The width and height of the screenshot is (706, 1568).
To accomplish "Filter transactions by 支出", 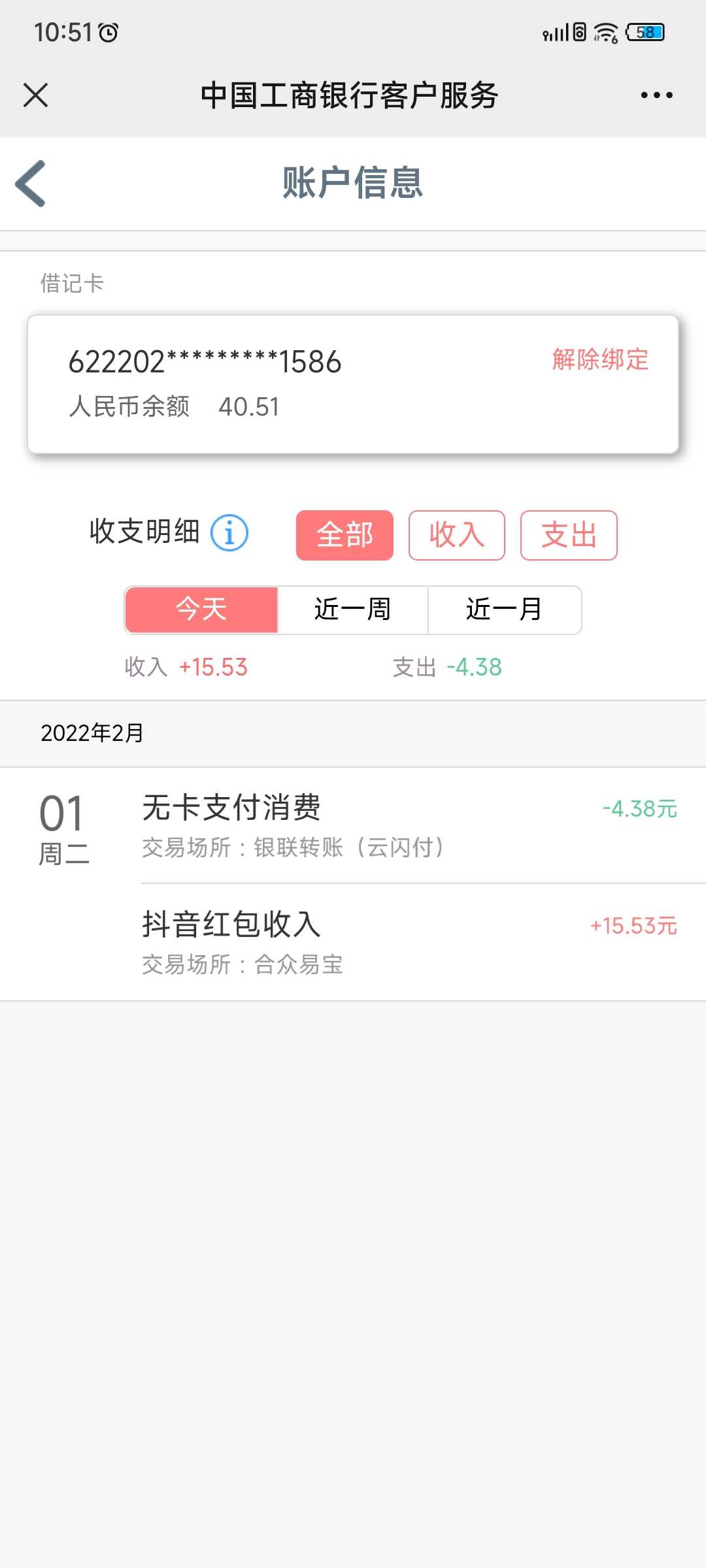I will 569,535.
